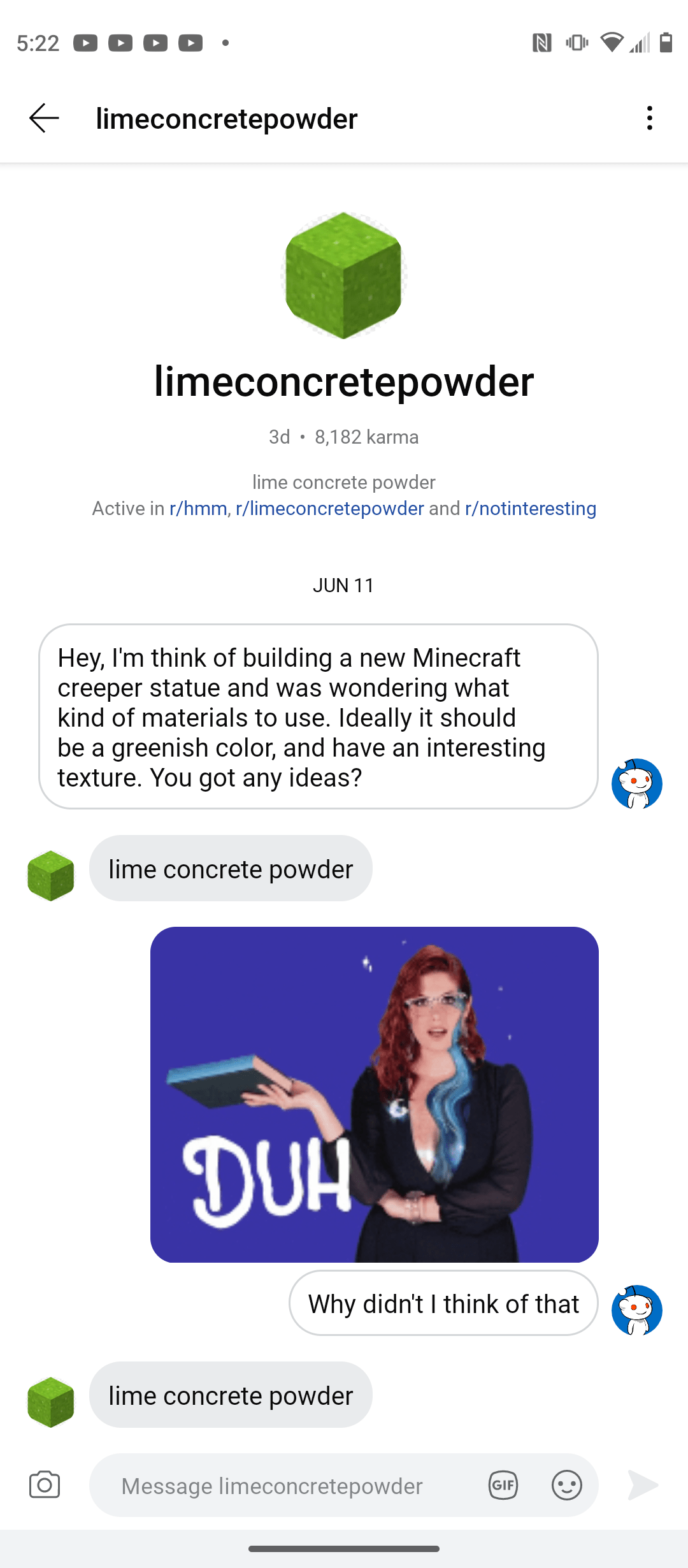Tap the NFC icon in the status bar
The height and width of the screenshot is (1568, 688).
[x=541, y=42]
